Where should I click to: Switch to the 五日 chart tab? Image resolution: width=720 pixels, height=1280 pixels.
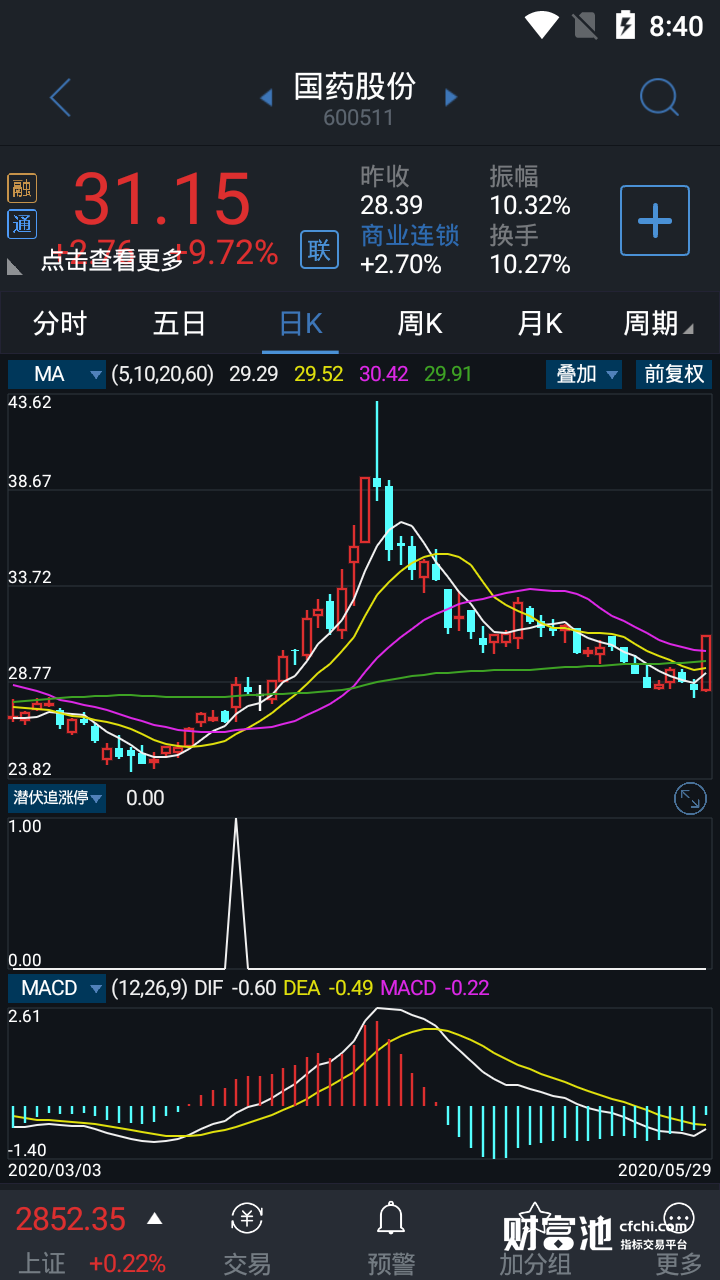(180, 324)
